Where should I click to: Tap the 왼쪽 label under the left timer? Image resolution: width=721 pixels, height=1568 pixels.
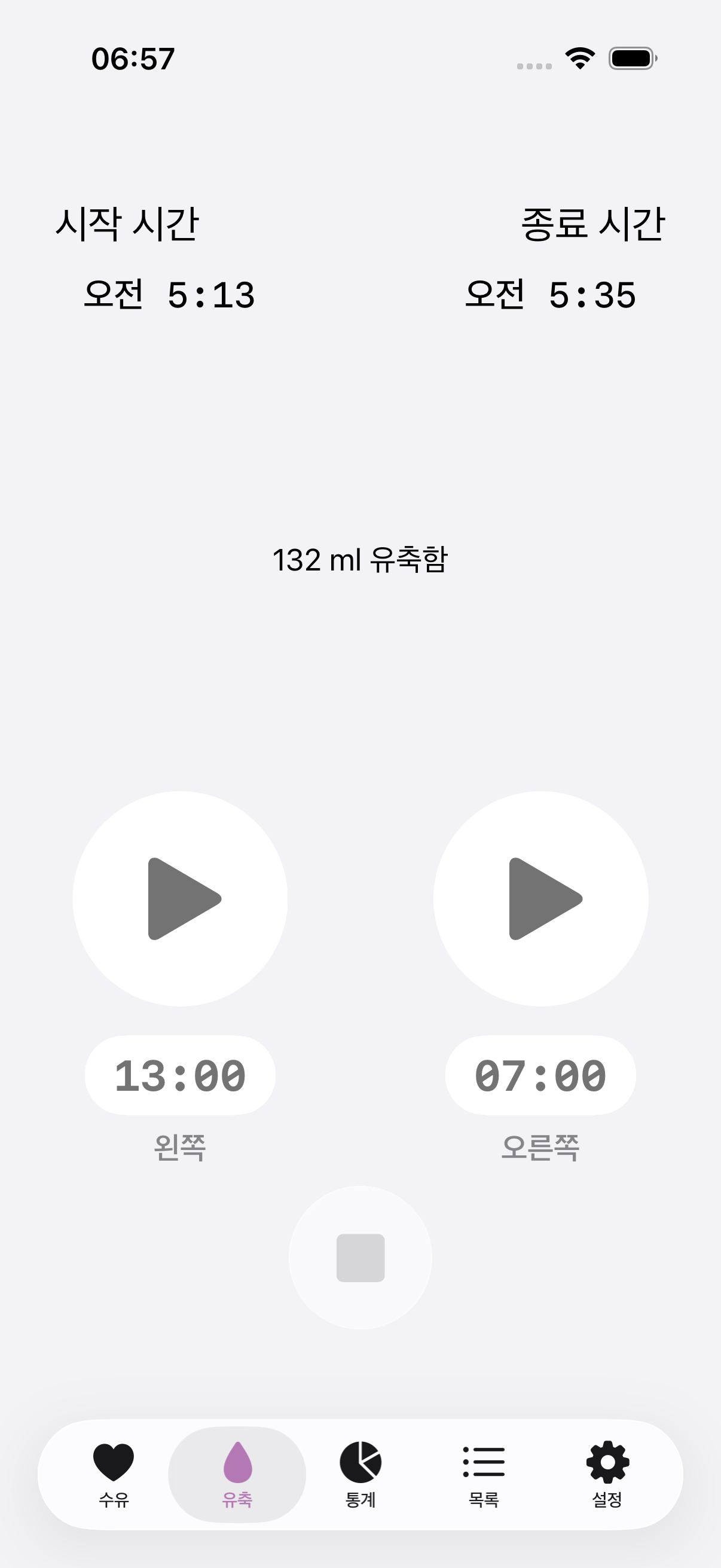click(x=180, y=1147)
